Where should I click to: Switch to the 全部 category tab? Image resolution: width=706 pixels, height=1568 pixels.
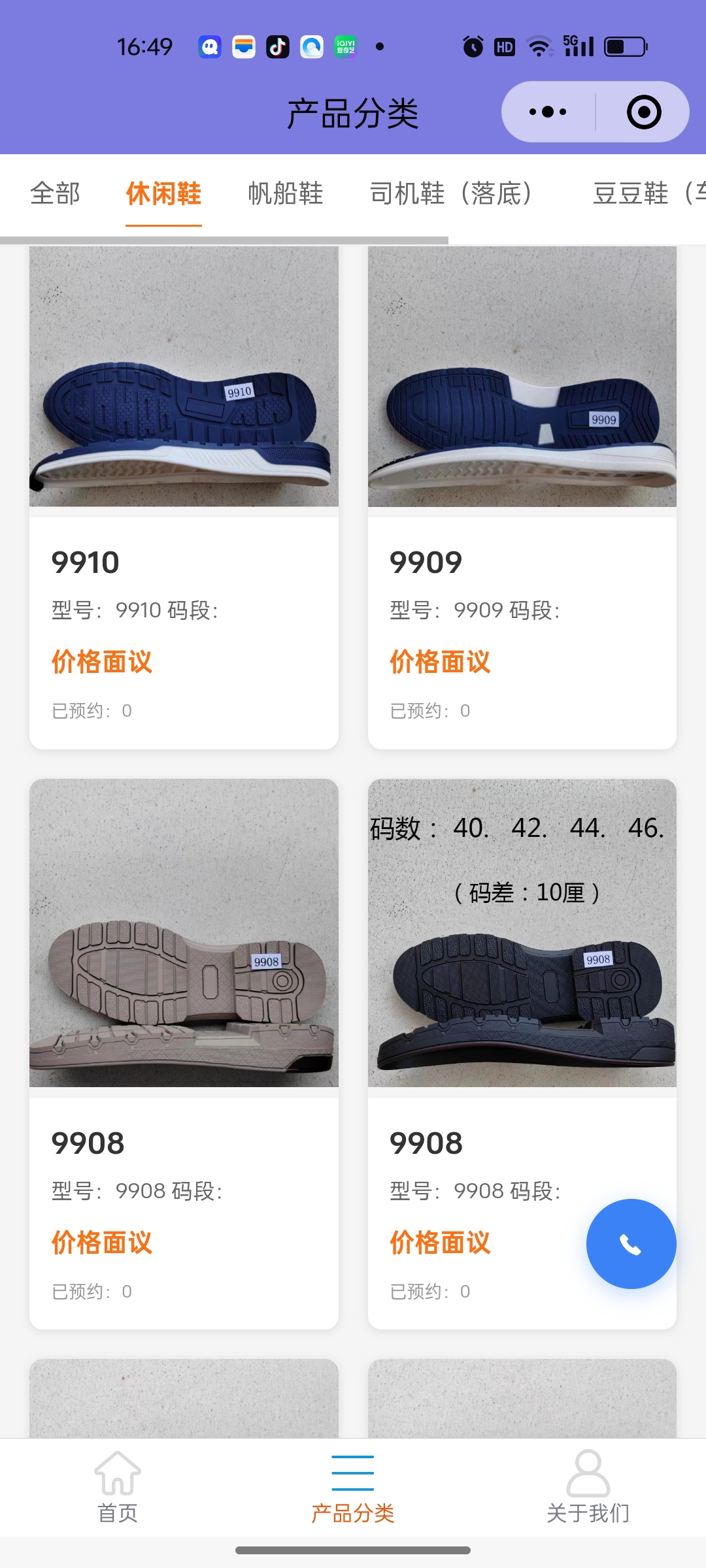click(55, 194)
